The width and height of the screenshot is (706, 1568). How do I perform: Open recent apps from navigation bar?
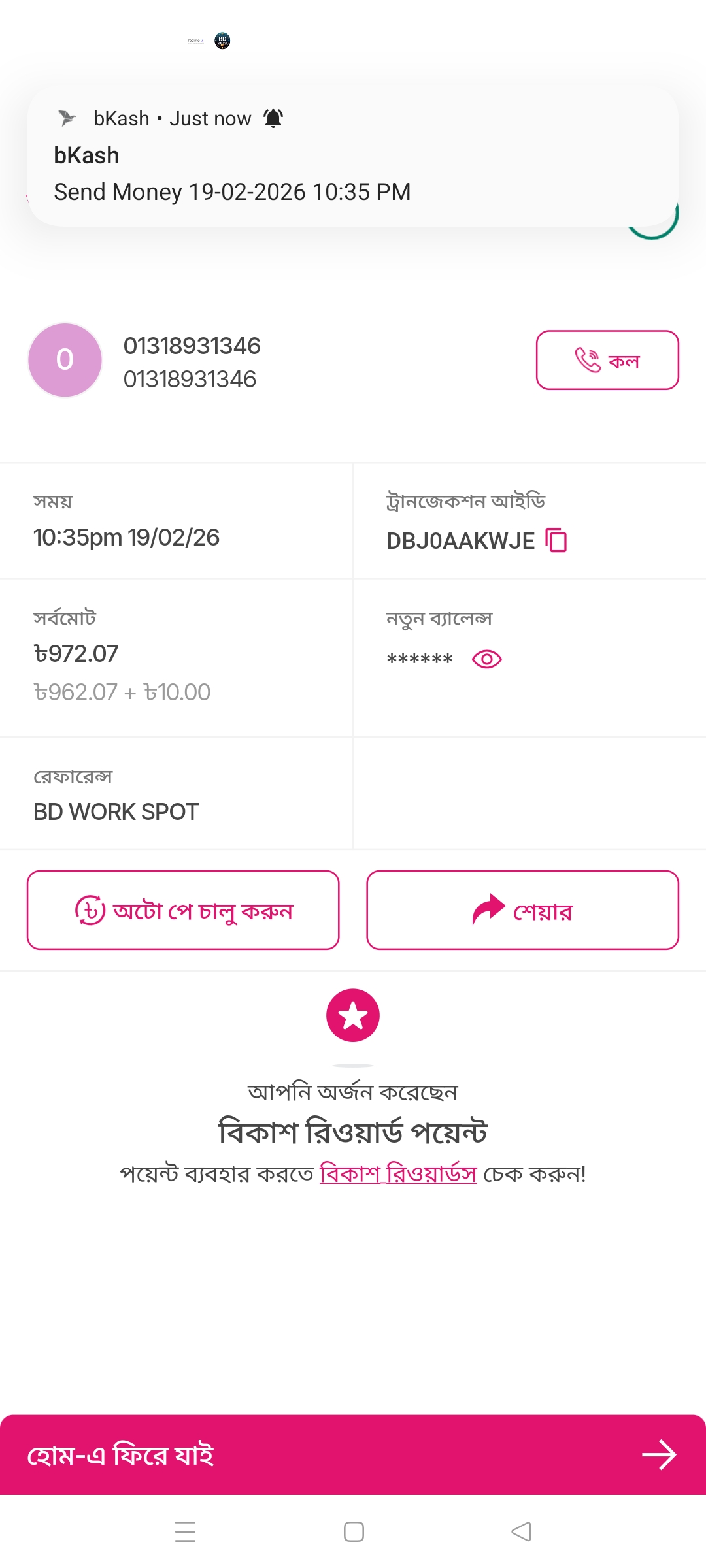tap(186, 1531)
